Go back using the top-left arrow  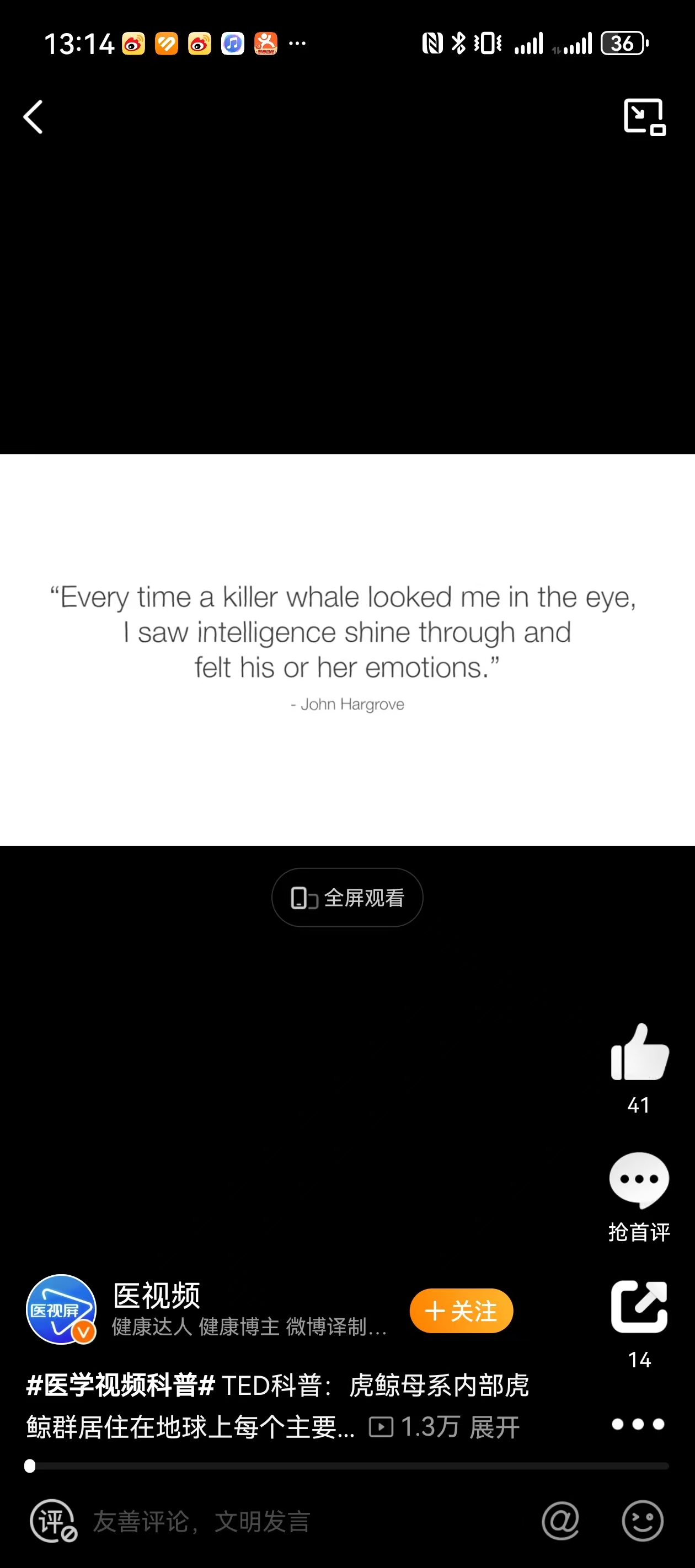[34, 117]
